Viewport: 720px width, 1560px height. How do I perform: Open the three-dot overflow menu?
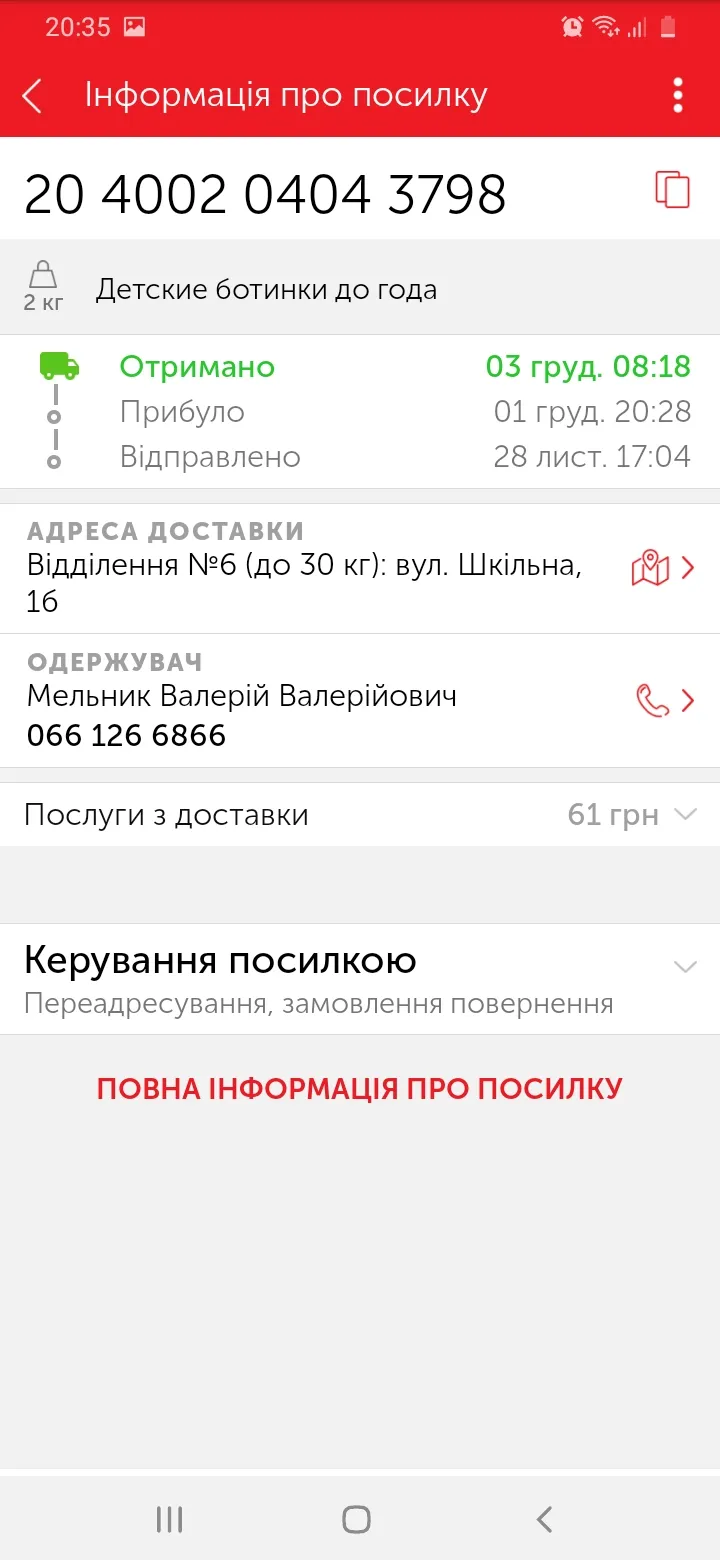coord(678,95)
